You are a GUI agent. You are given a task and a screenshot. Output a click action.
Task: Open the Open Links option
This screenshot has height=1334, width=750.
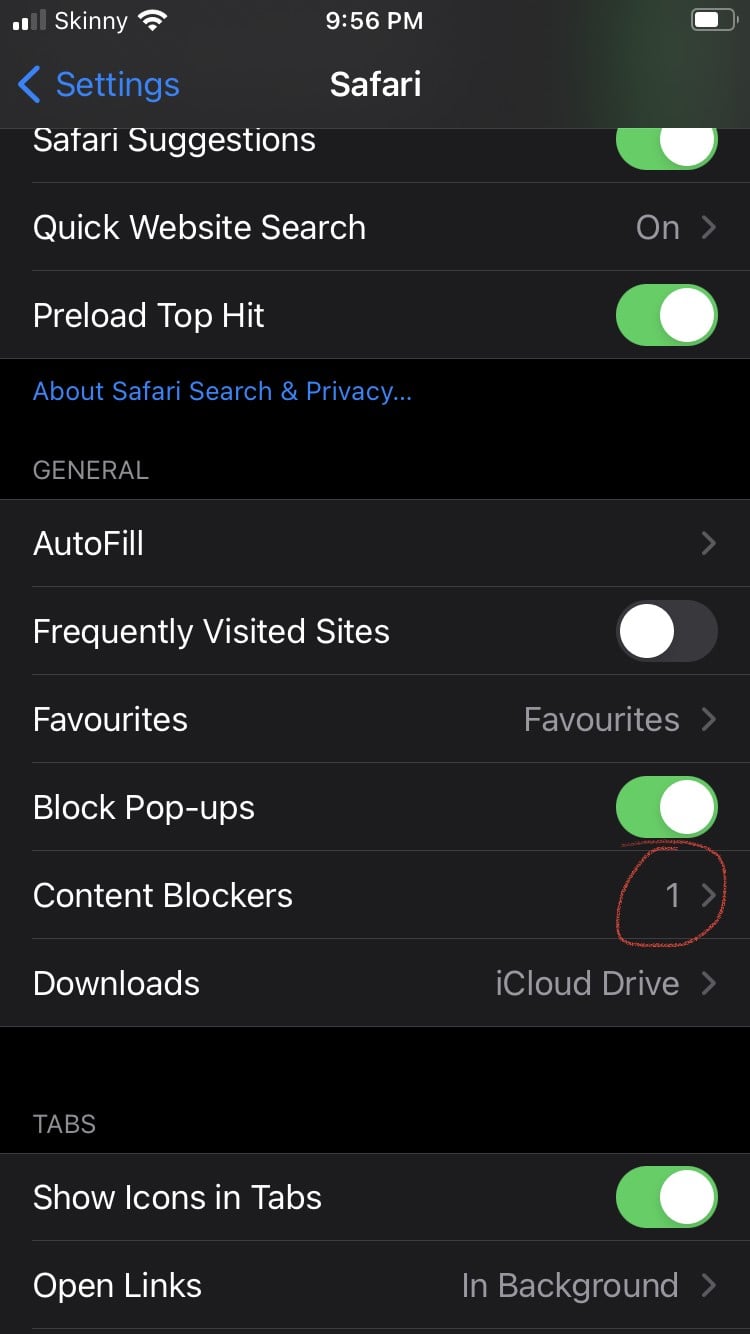coord(375,1285)
